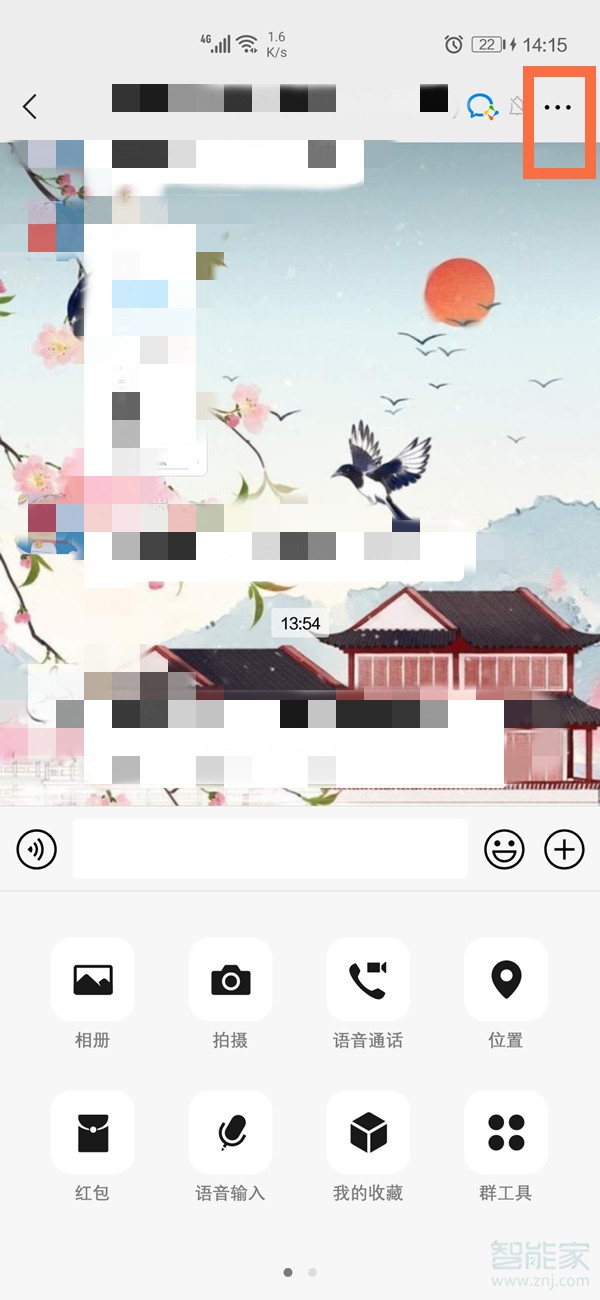Image resolution: width=600 pixels, height=1300 pixels.
Task: Collapse the plus attachment panel
Action: pyautogui.click(x=564, y=850)
